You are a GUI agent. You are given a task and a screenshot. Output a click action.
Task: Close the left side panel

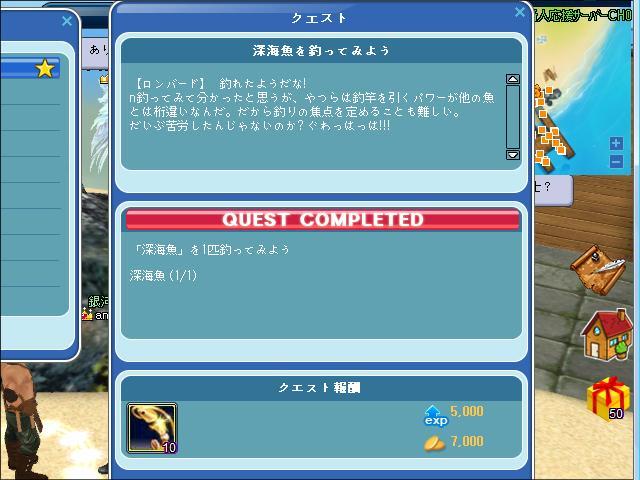click(67, 20)
